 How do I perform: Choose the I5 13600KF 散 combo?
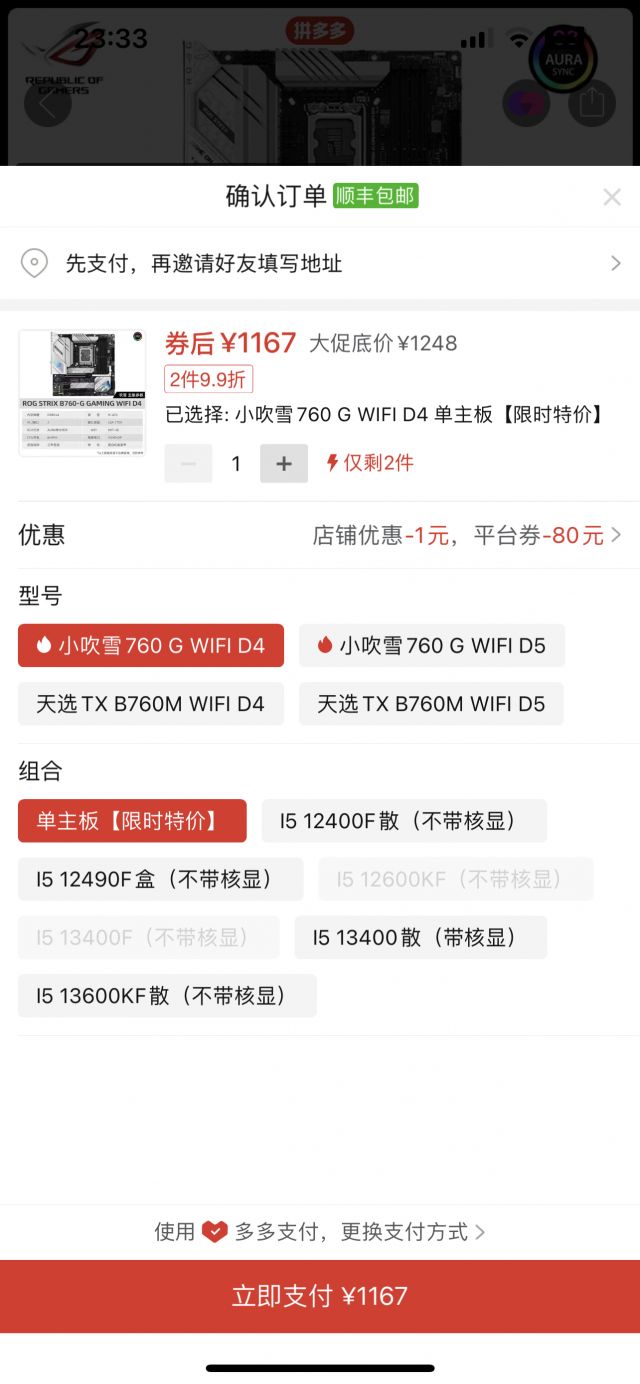[167, 996]
